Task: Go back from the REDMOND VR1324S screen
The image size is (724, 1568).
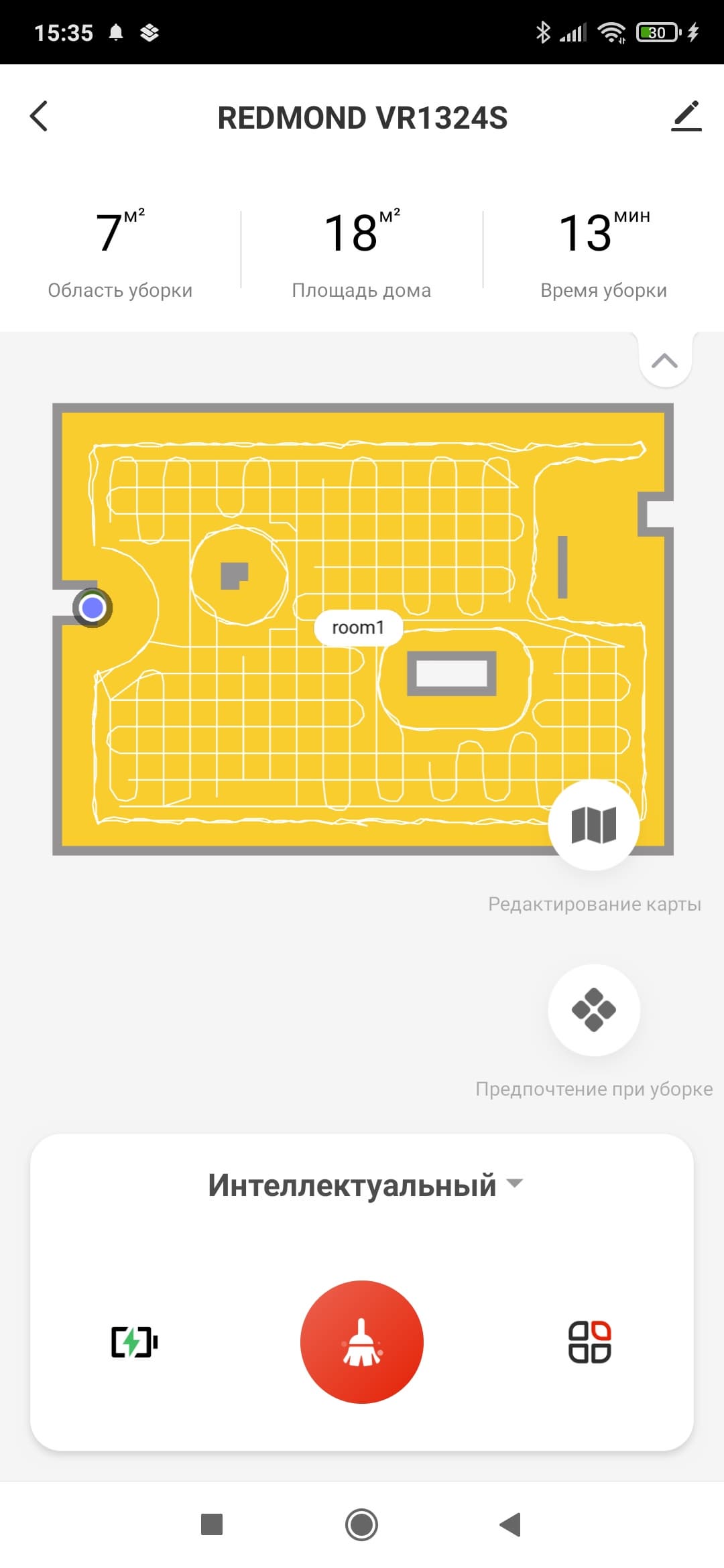Action: coord(40,117)
